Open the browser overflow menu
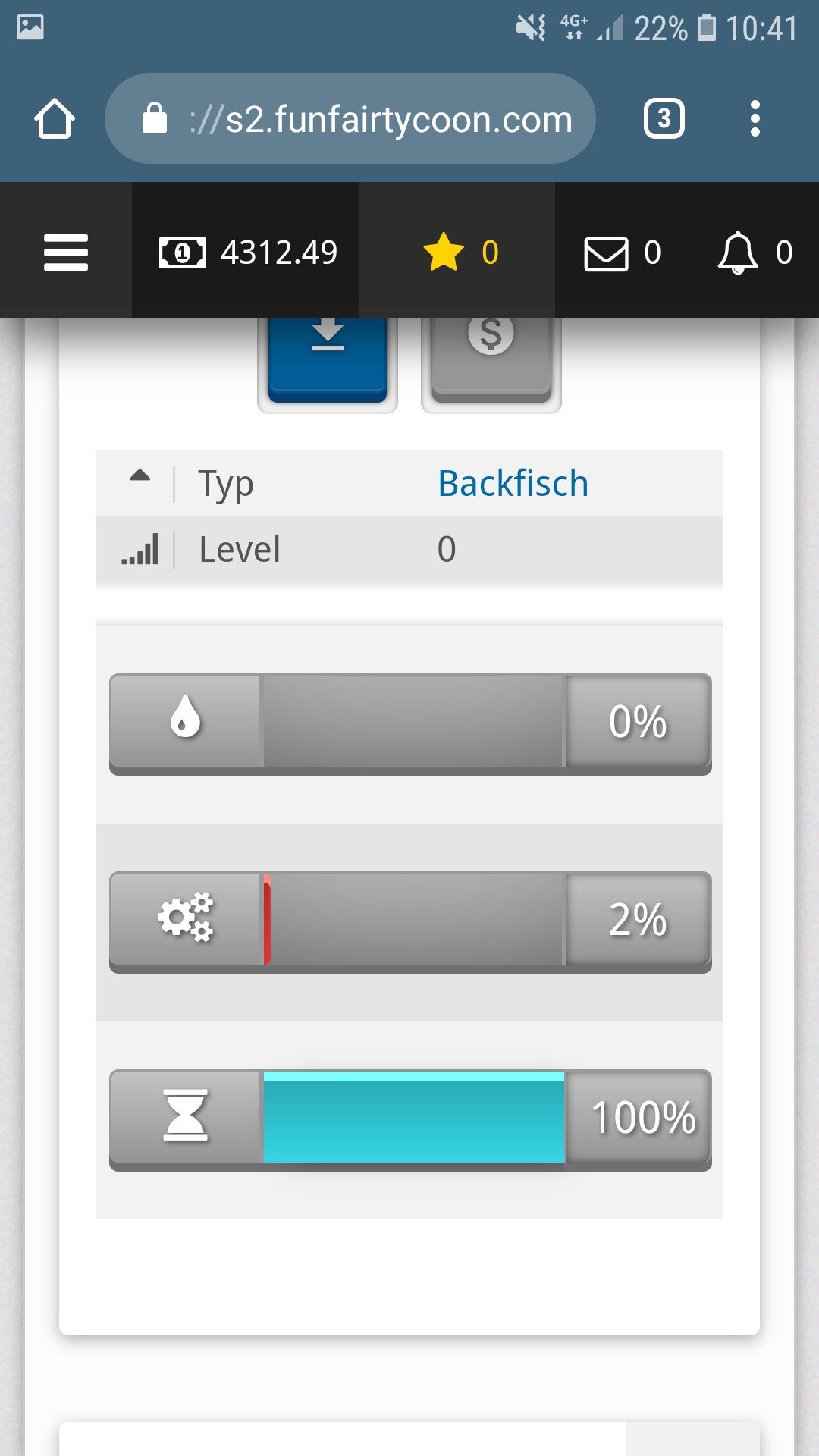Screen dimensions: 819x1456 (x=755, y=119)
